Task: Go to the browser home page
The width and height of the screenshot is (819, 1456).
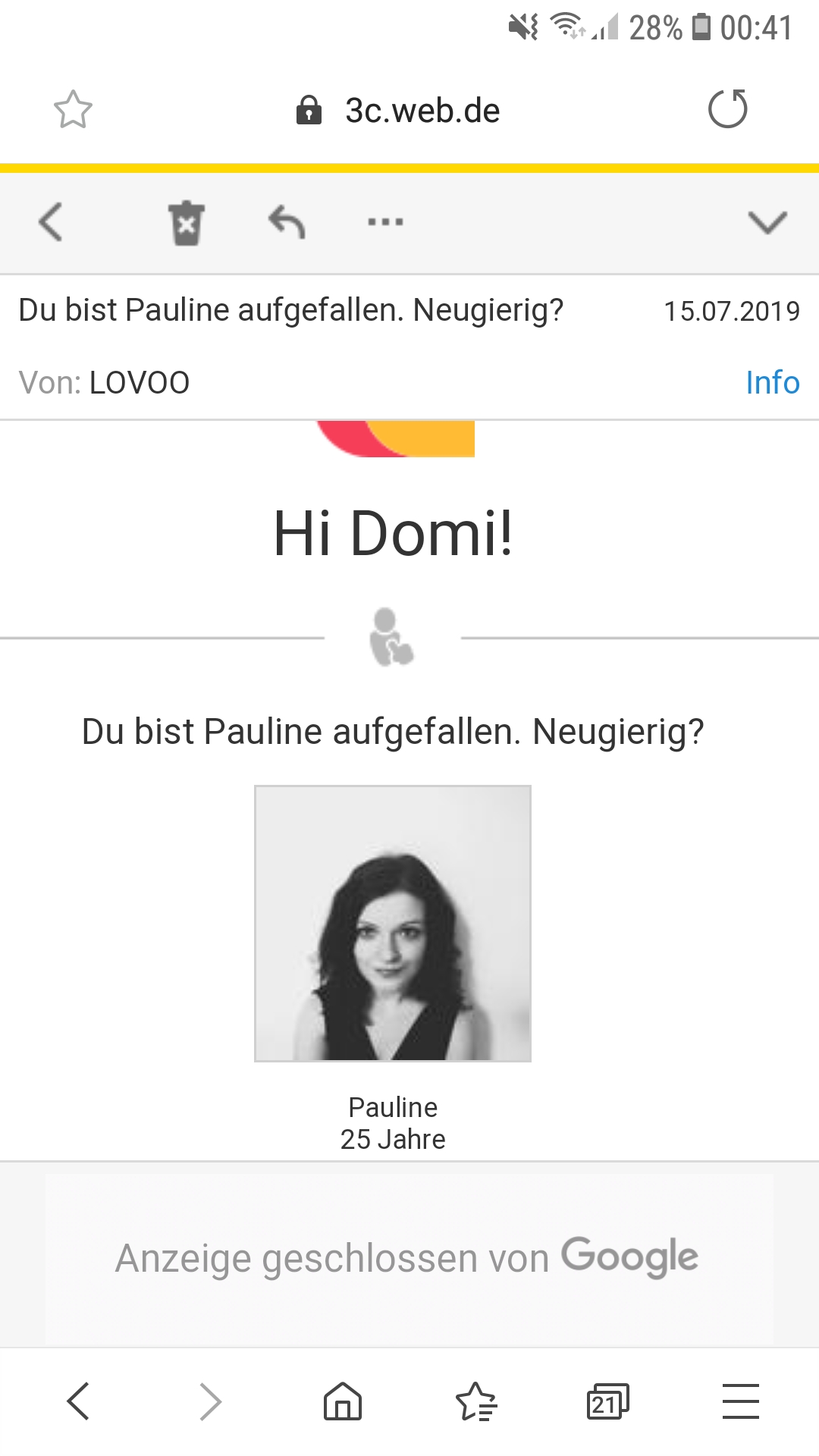Action: pos(343,1401)
